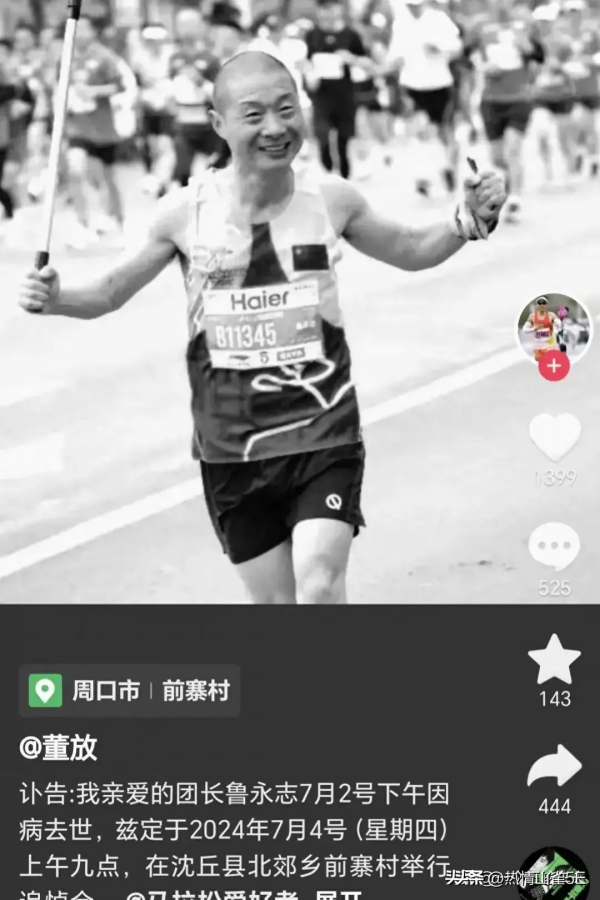Open the @董放 username link
Viewport: 600px width, 900px height.
pos(58,747)
